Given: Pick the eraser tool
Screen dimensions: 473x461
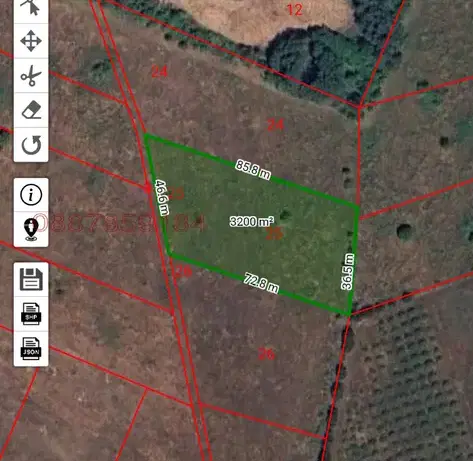Looking at the screenshot, I should click(x=31, y=110).
